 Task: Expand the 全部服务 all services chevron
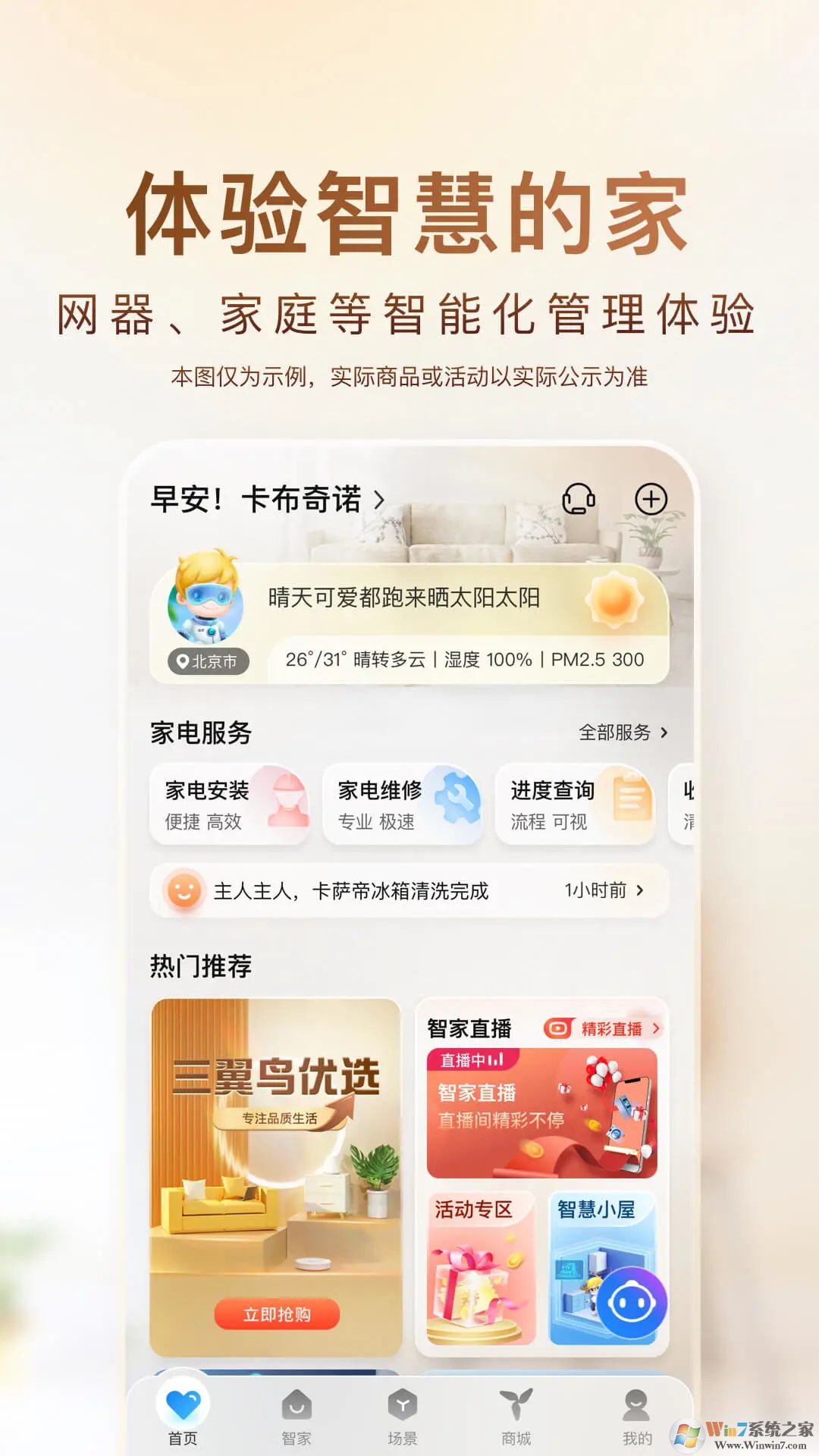point(665,734)
